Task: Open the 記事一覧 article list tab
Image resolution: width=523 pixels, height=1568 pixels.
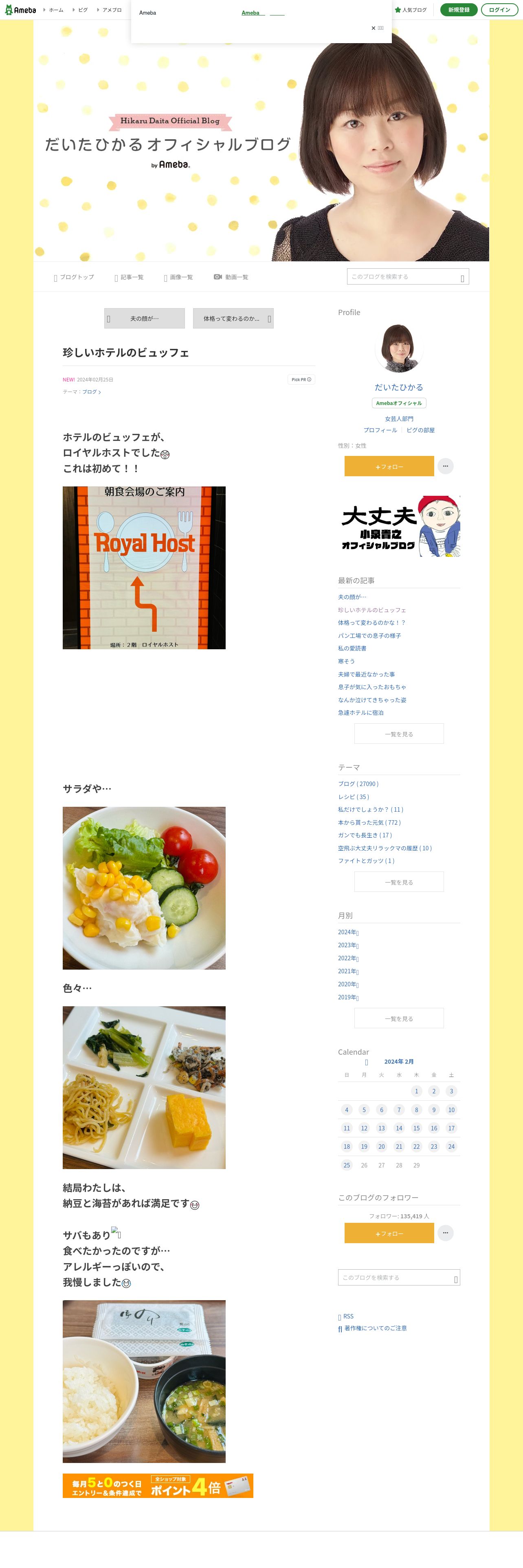Action: click(x=129, y=277)
